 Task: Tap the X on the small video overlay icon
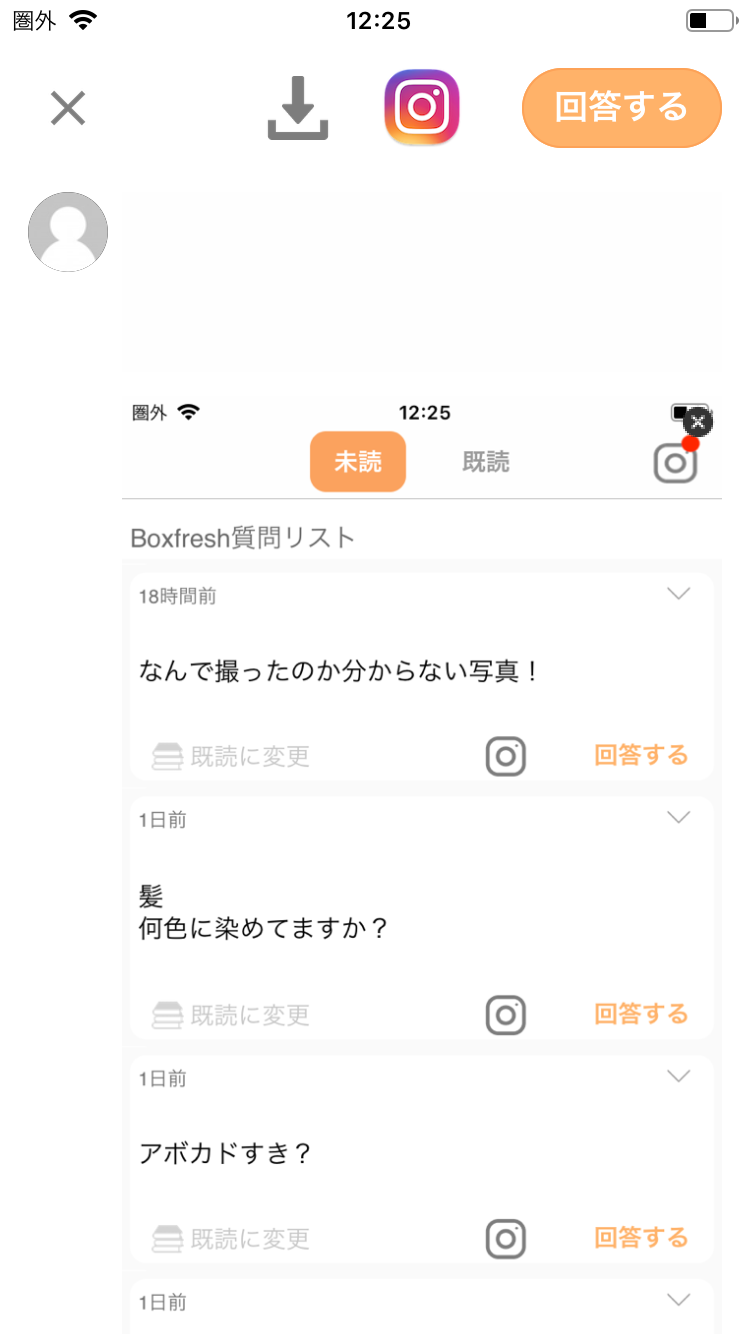[697, 420]
